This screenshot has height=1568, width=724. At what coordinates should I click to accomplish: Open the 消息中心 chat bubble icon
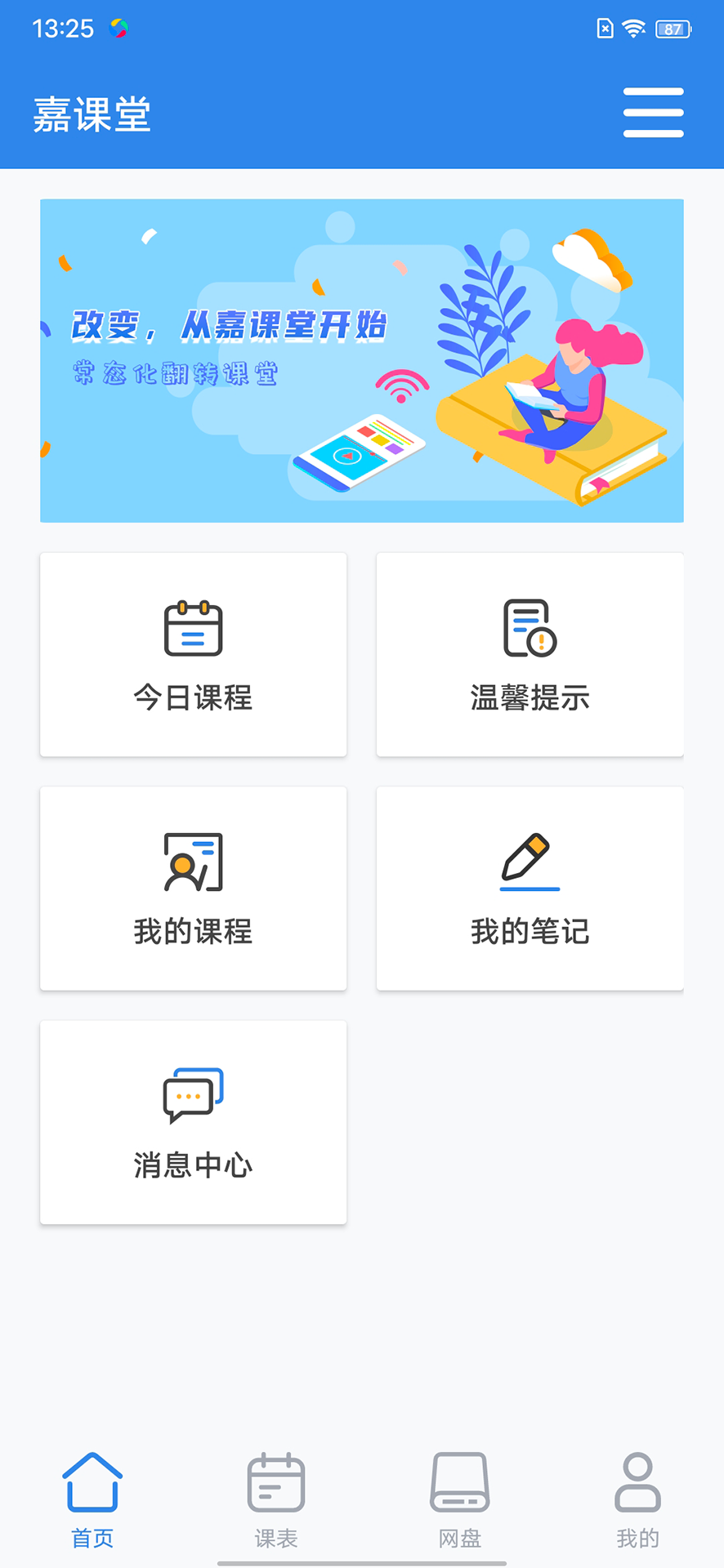(x=193, y=1094)
